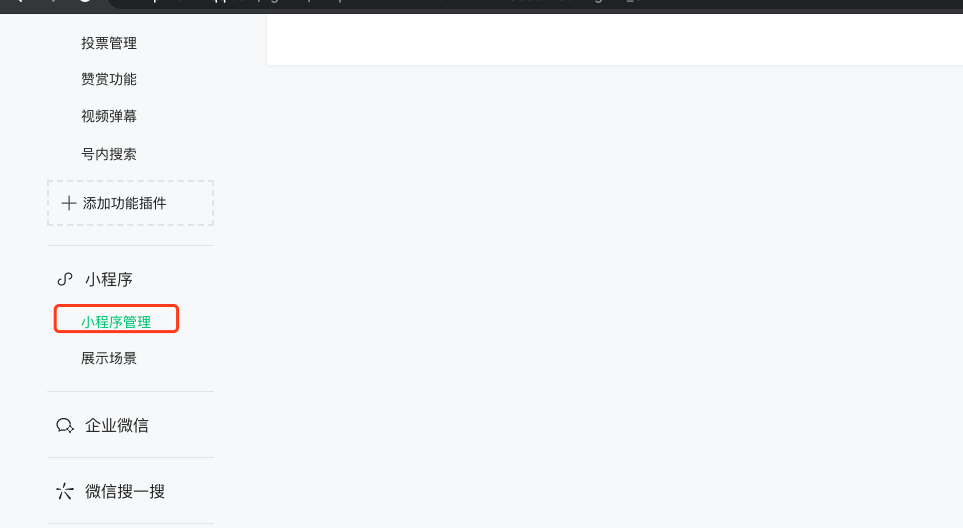Viewport: 963px width, 528px height.
Task: Open 小程序管理 page
Action: pyautogui.click(x=116, y=321)
